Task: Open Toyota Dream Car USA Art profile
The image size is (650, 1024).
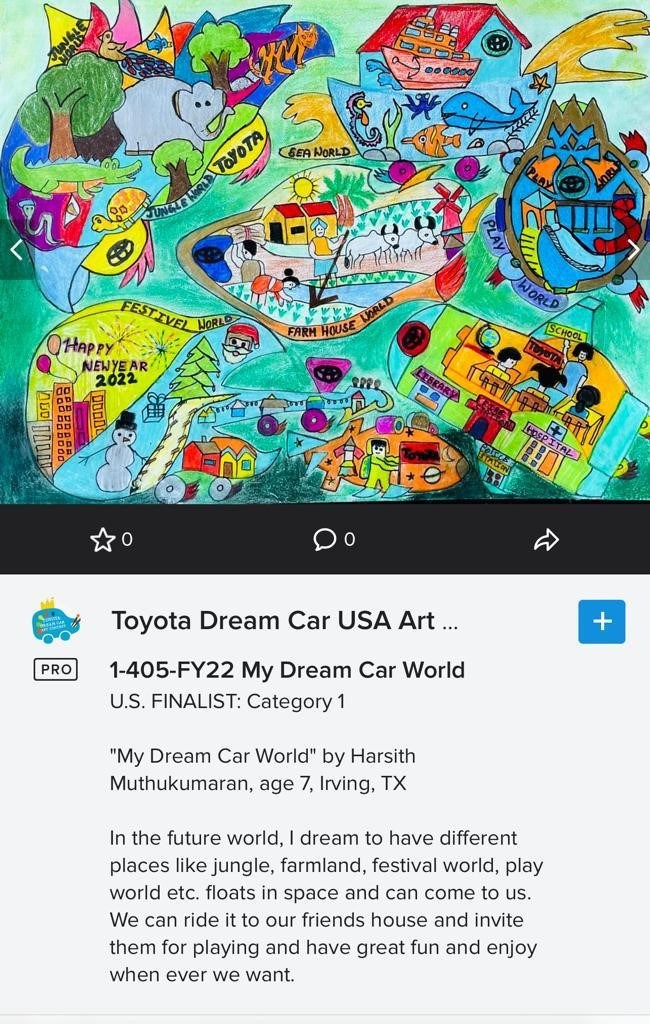Action: tap(284, 621)
